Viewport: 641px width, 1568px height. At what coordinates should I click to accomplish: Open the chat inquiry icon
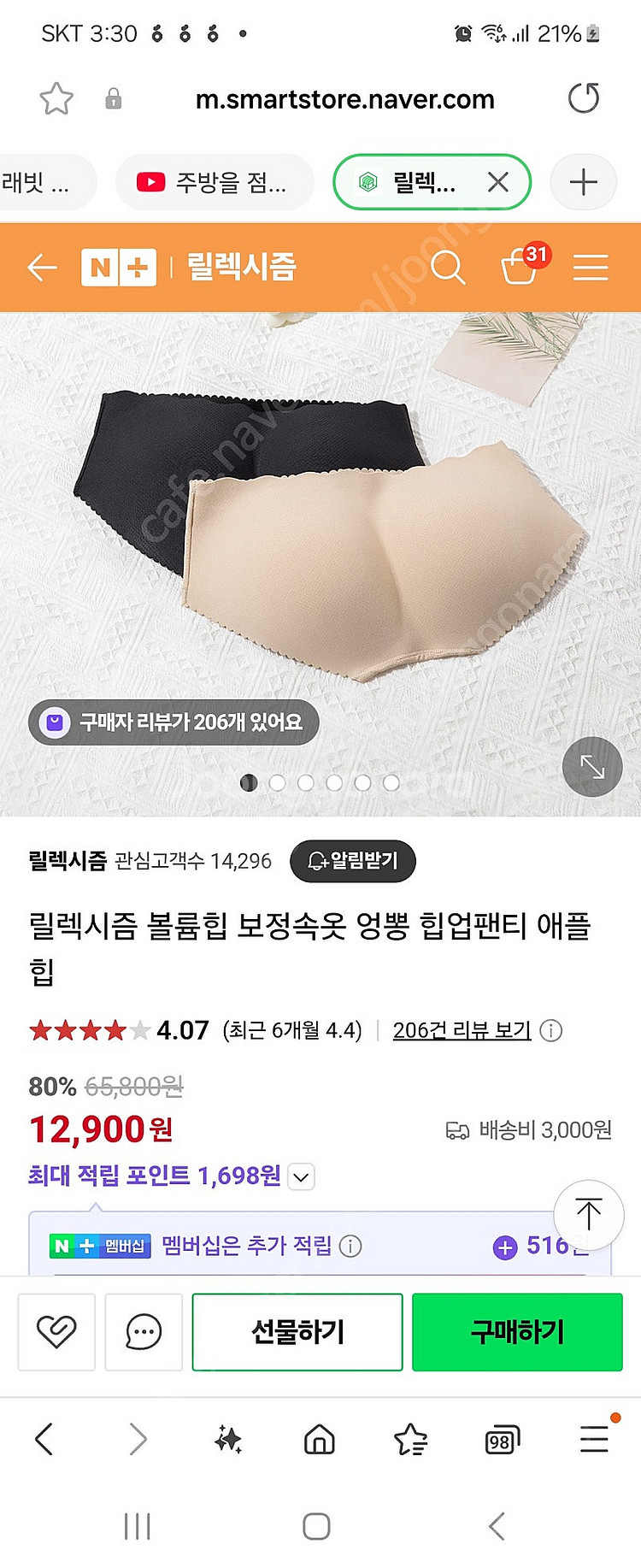pos(144,1332)
